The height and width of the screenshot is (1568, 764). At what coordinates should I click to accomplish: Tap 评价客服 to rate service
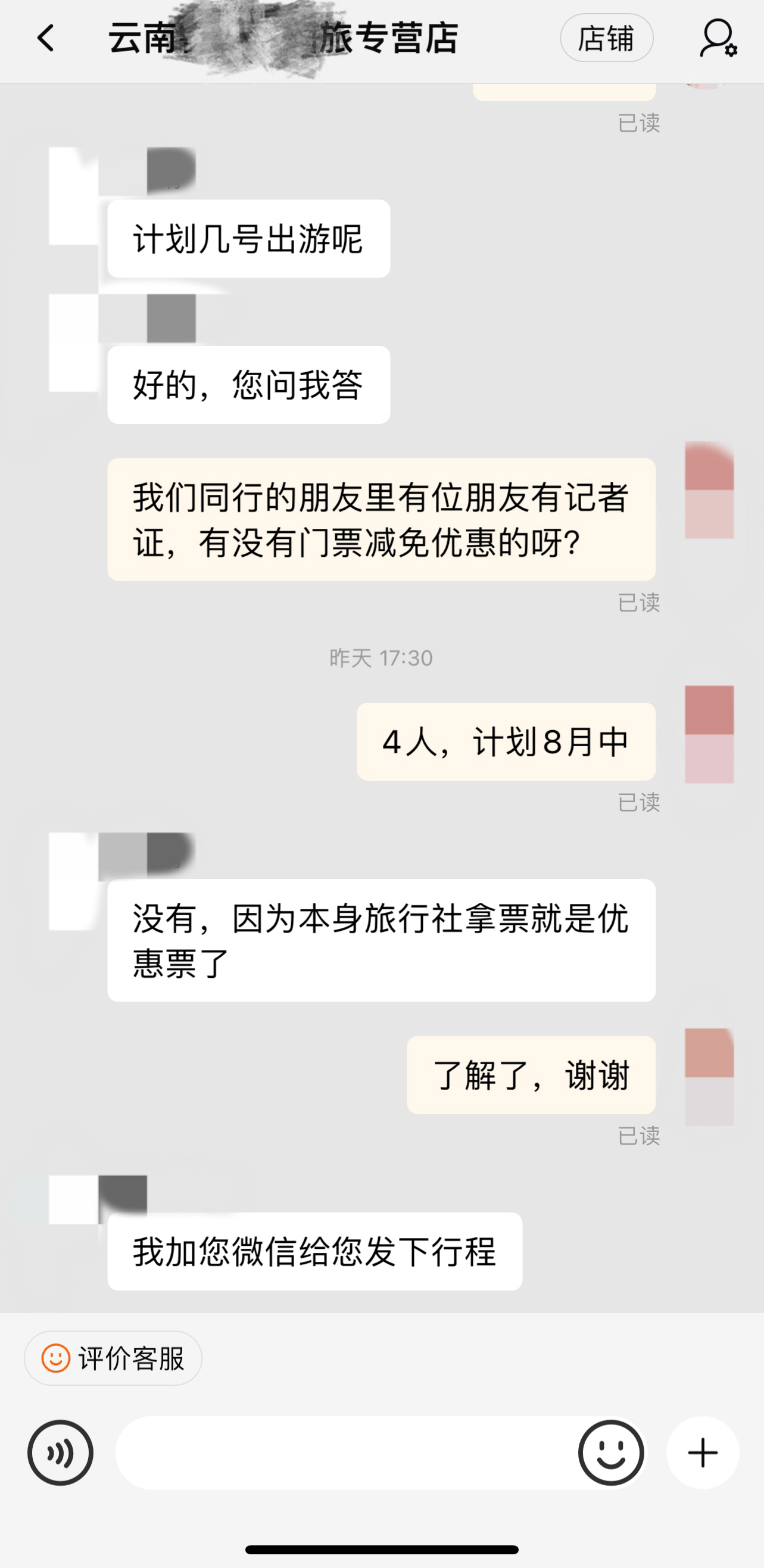[x=113, y=1358]
